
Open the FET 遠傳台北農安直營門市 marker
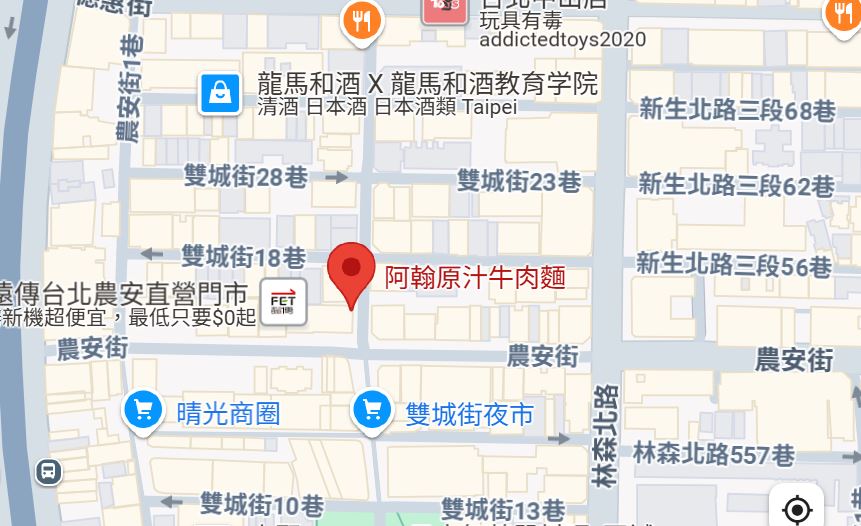point(283,299)
